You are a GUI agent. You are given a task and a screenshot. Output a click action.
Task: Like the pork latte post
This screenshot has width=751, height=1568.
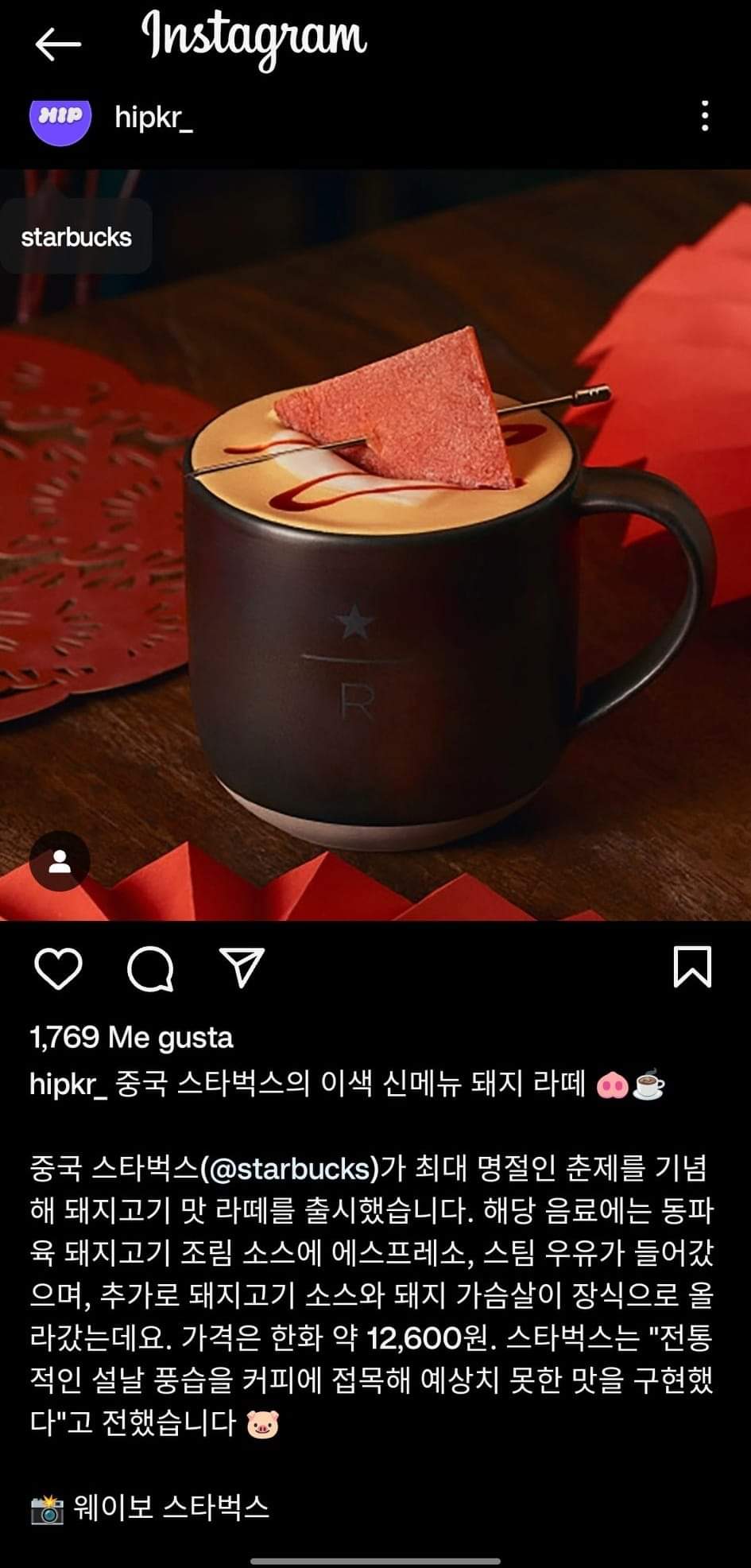tap(59, 968)
